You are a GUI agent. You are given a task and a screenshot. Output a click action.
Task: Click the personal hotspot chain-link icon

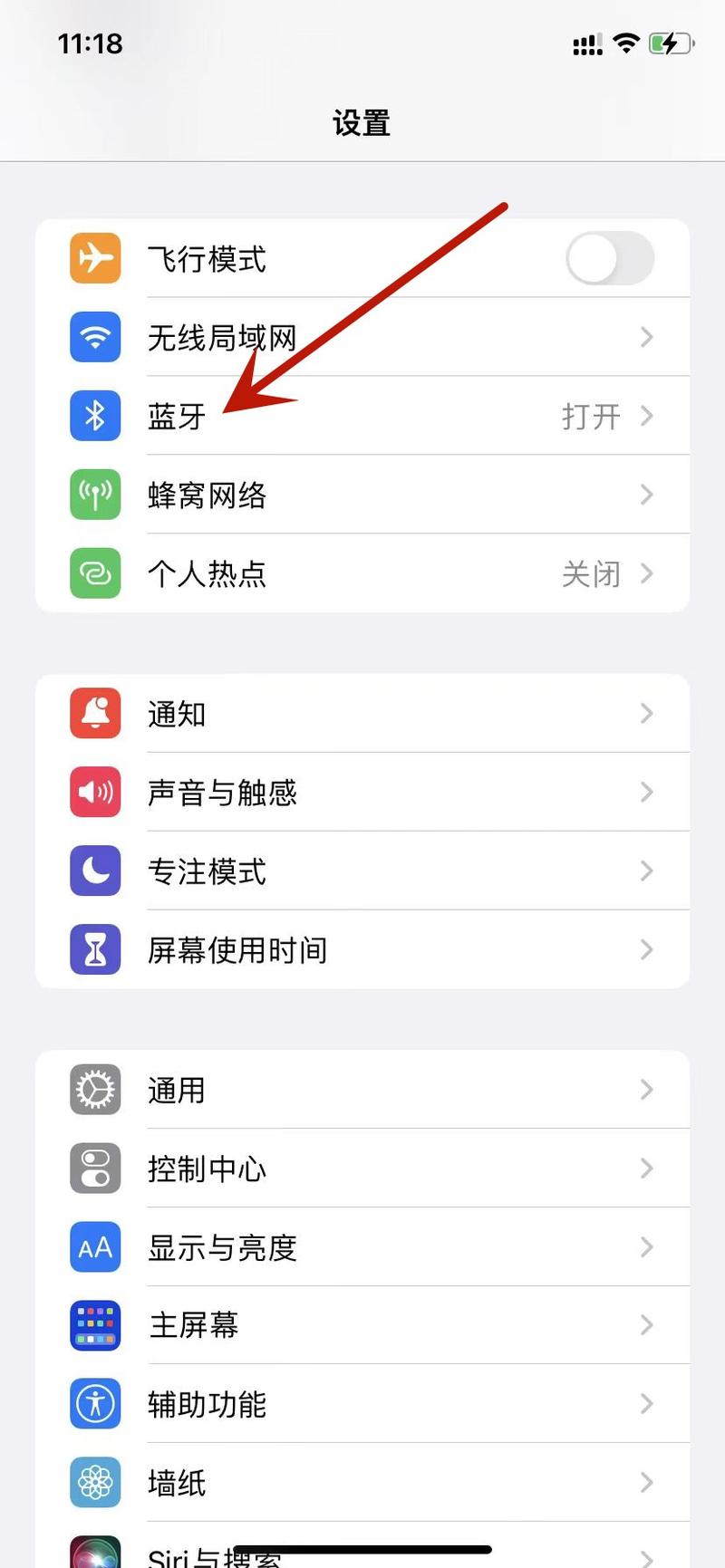pos(94,573)
